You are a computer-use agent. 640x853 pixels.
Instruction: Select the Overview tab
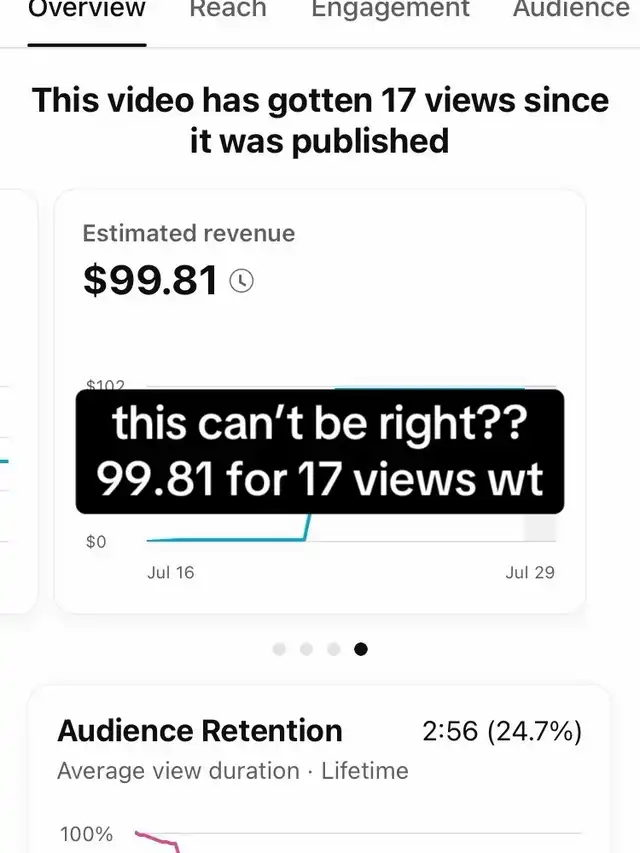[x=87, y=10]
